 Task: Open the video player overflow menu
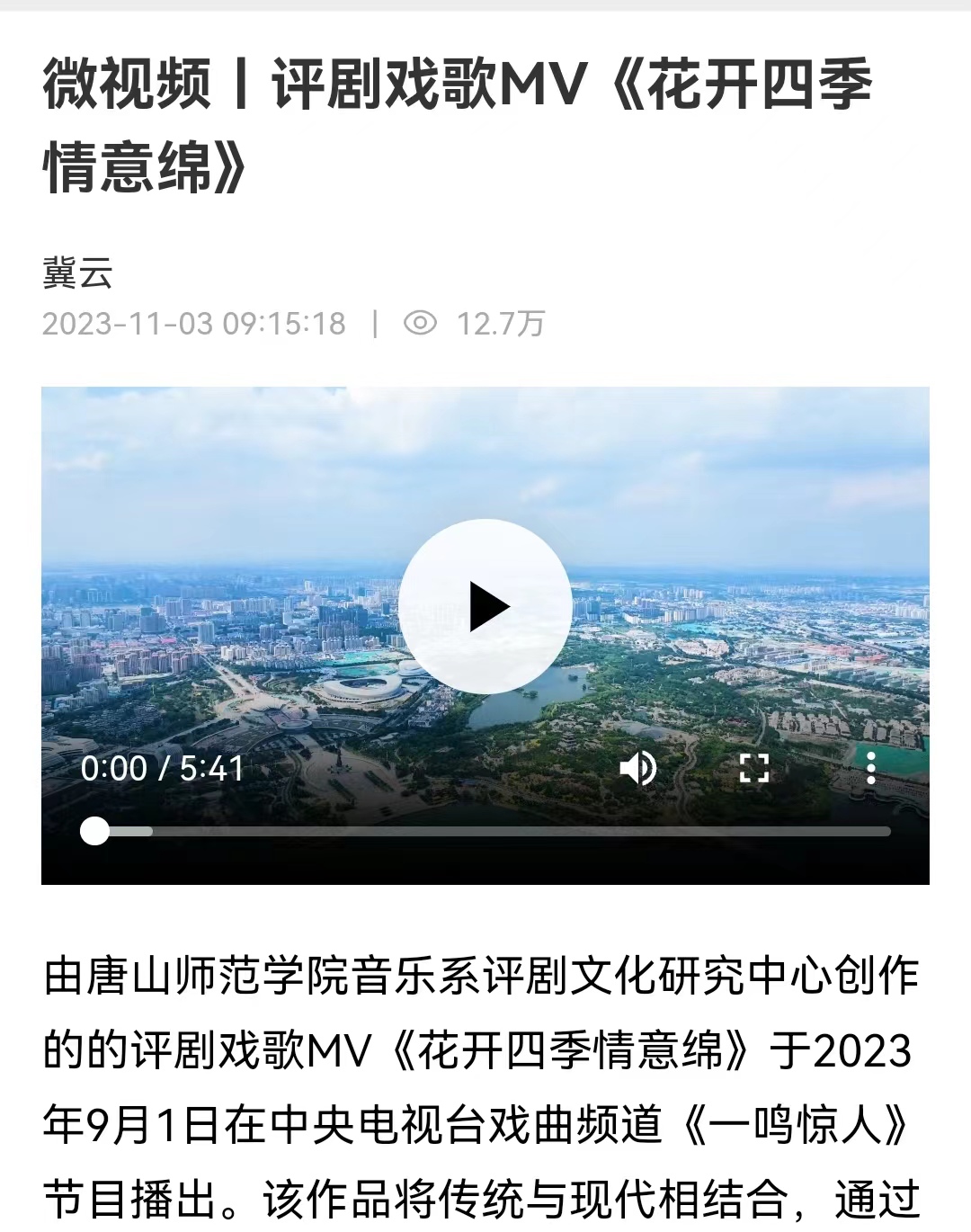point(870,768)
